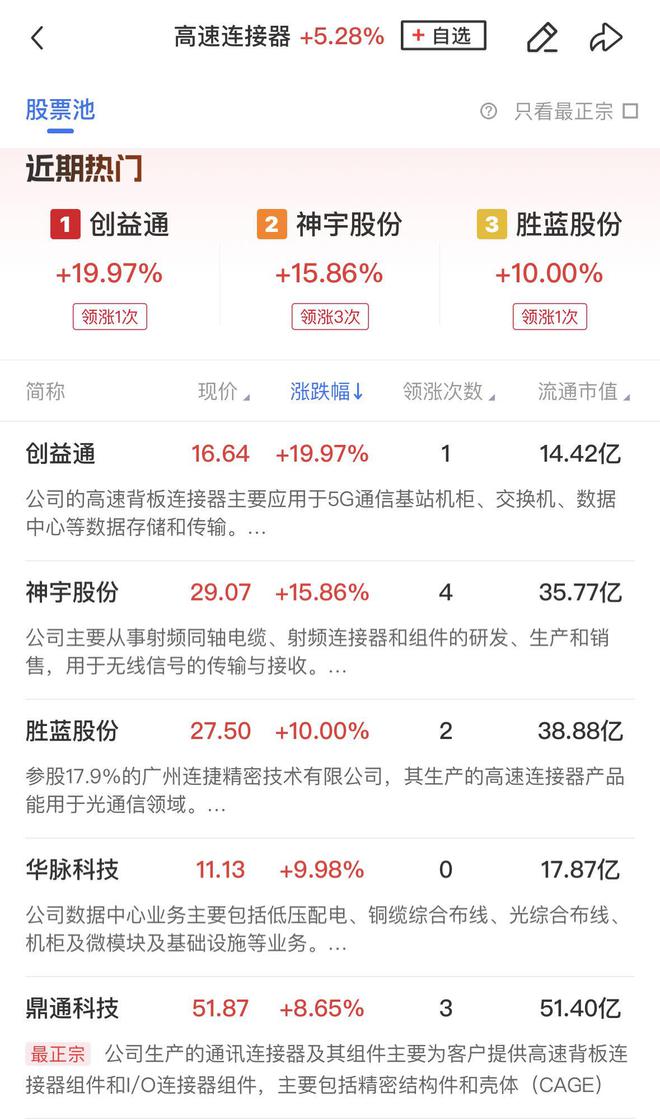Open the edit pencil icon

click(x=541, y=38)
